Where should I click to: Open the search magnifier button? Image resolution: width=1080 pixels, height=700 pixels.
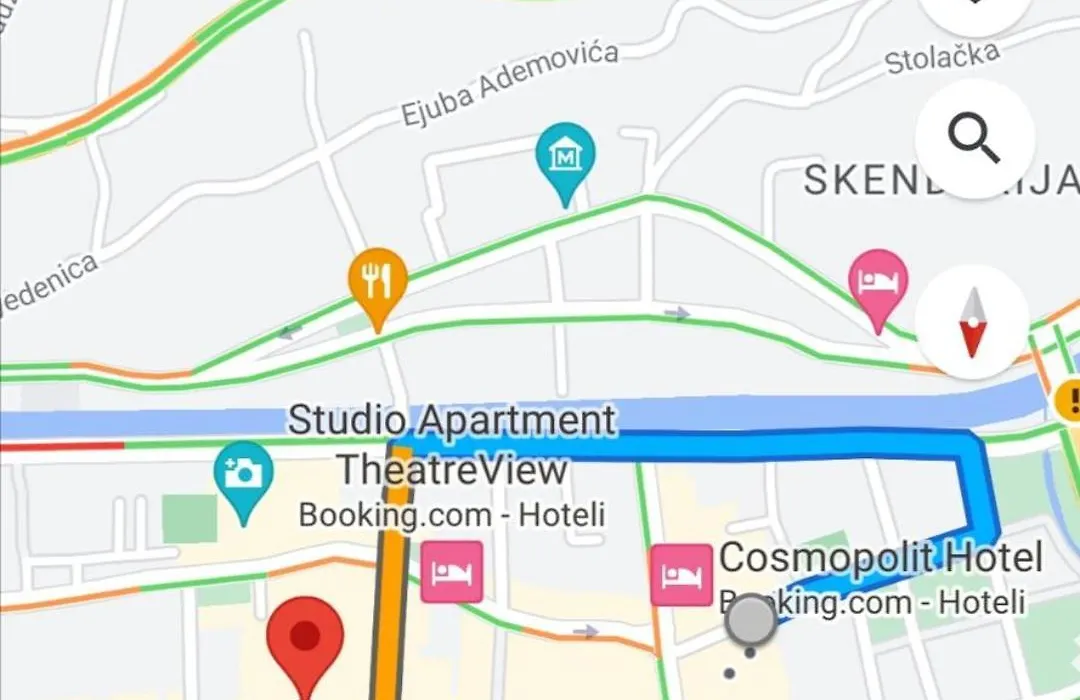(974, 138)
